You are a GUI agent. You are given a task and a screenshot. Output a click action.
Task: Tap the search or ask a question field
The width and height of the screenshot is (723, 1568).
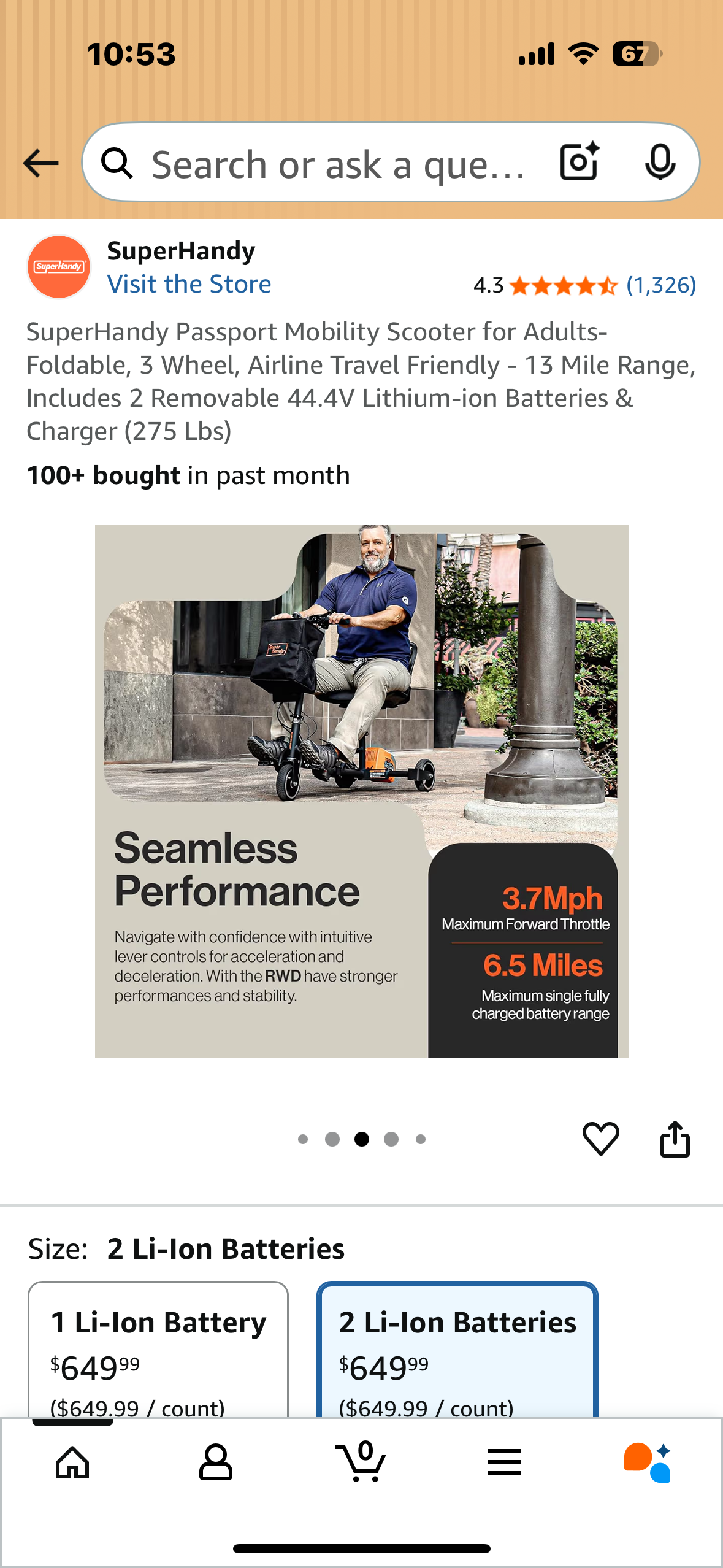[x=337, y=164]
